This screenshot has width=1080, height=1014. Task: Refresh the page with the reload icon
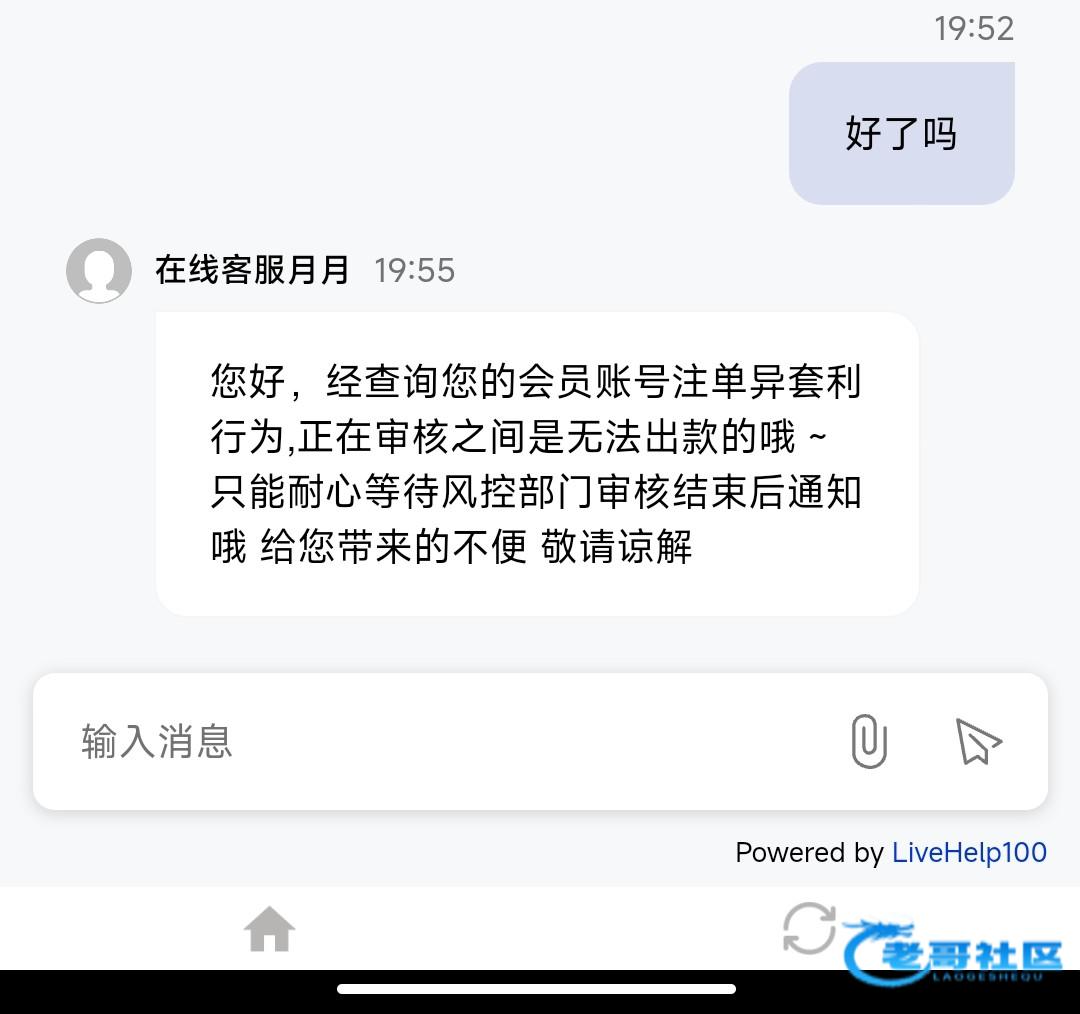point(810,928)
